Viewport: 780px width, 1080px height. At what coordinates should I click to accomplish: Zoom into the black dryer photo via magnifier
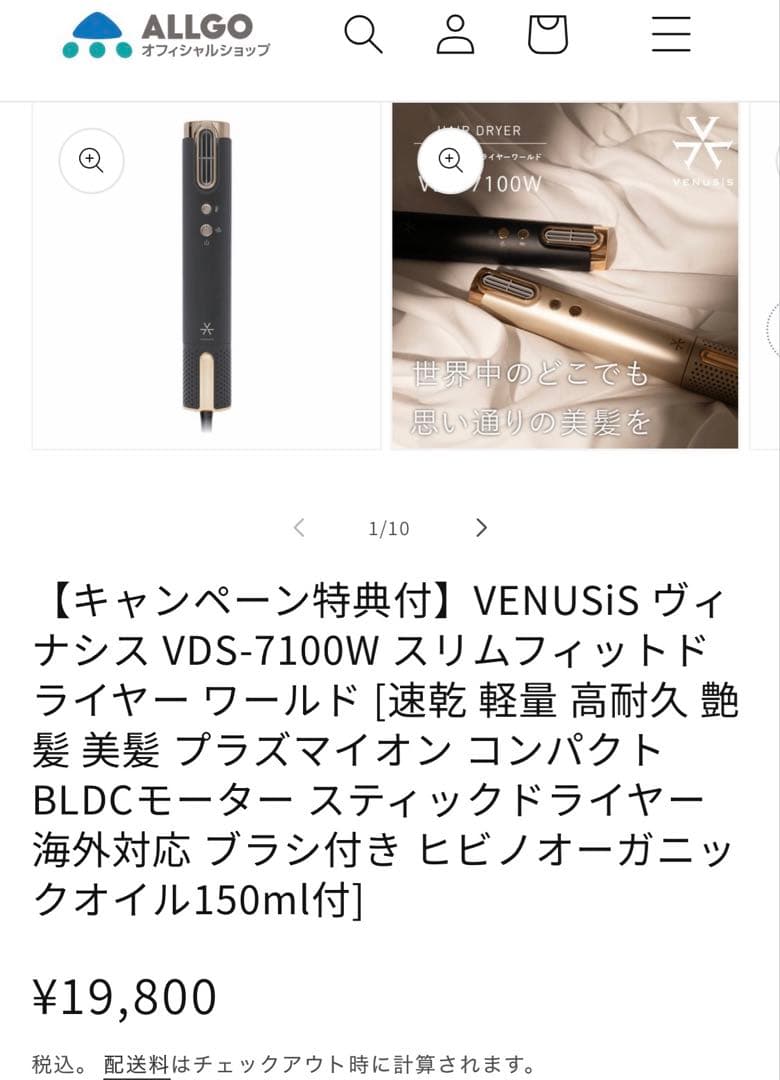tap(91, 160)
